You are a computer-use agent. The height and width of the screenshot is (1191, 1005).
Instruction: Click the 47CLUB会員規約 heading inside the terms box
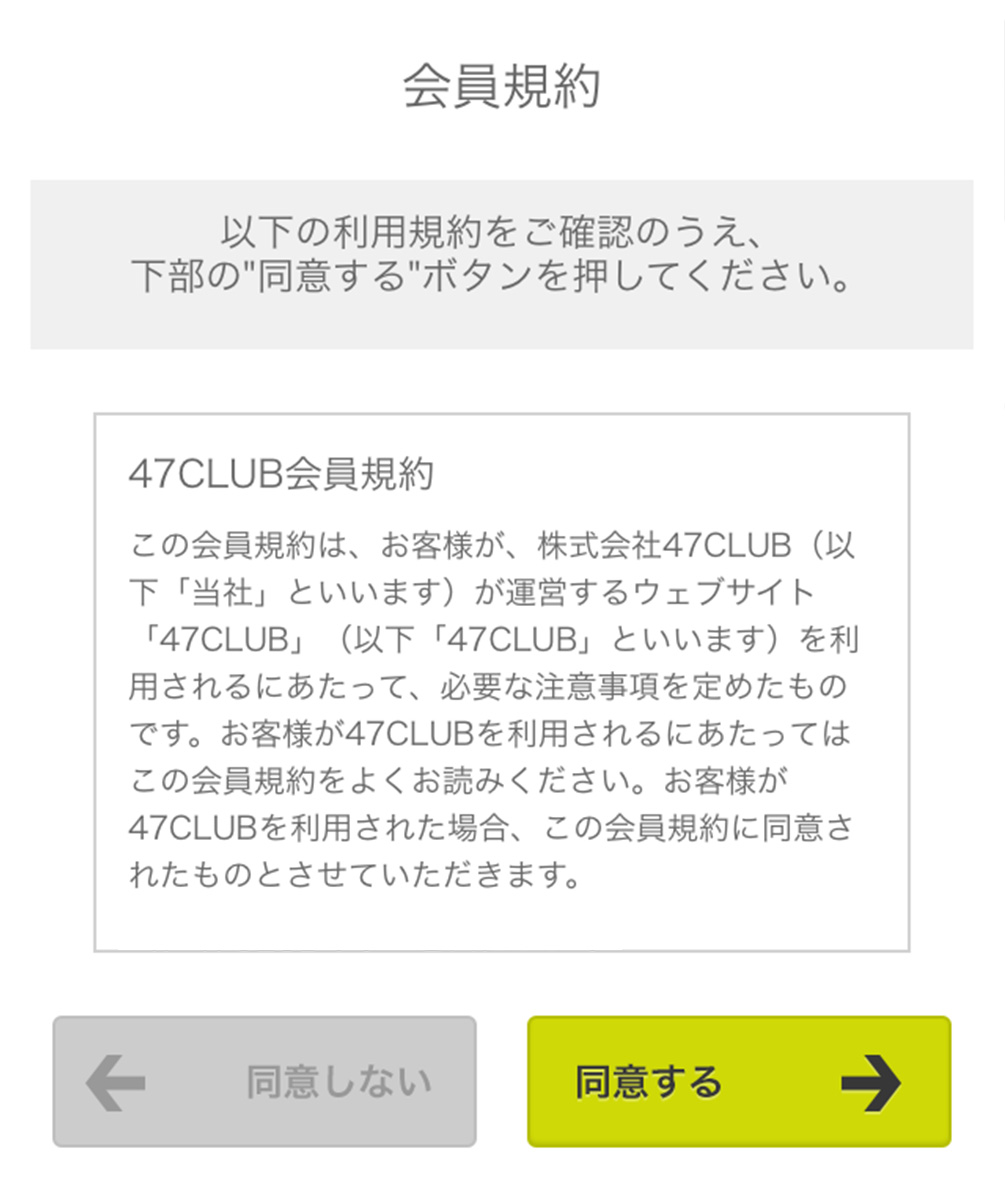280,472
